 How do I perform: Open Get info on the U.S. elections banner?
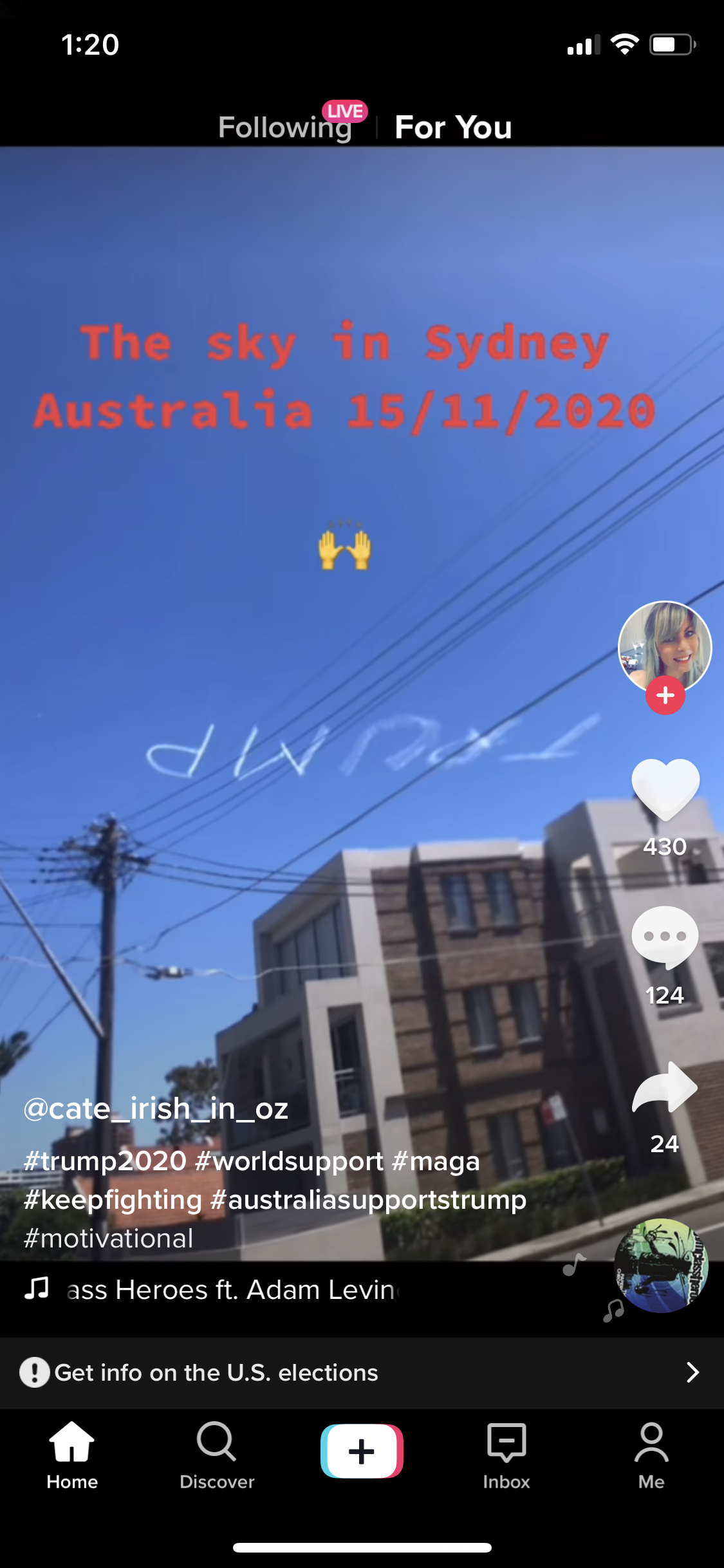click(x=362, y=1372)
